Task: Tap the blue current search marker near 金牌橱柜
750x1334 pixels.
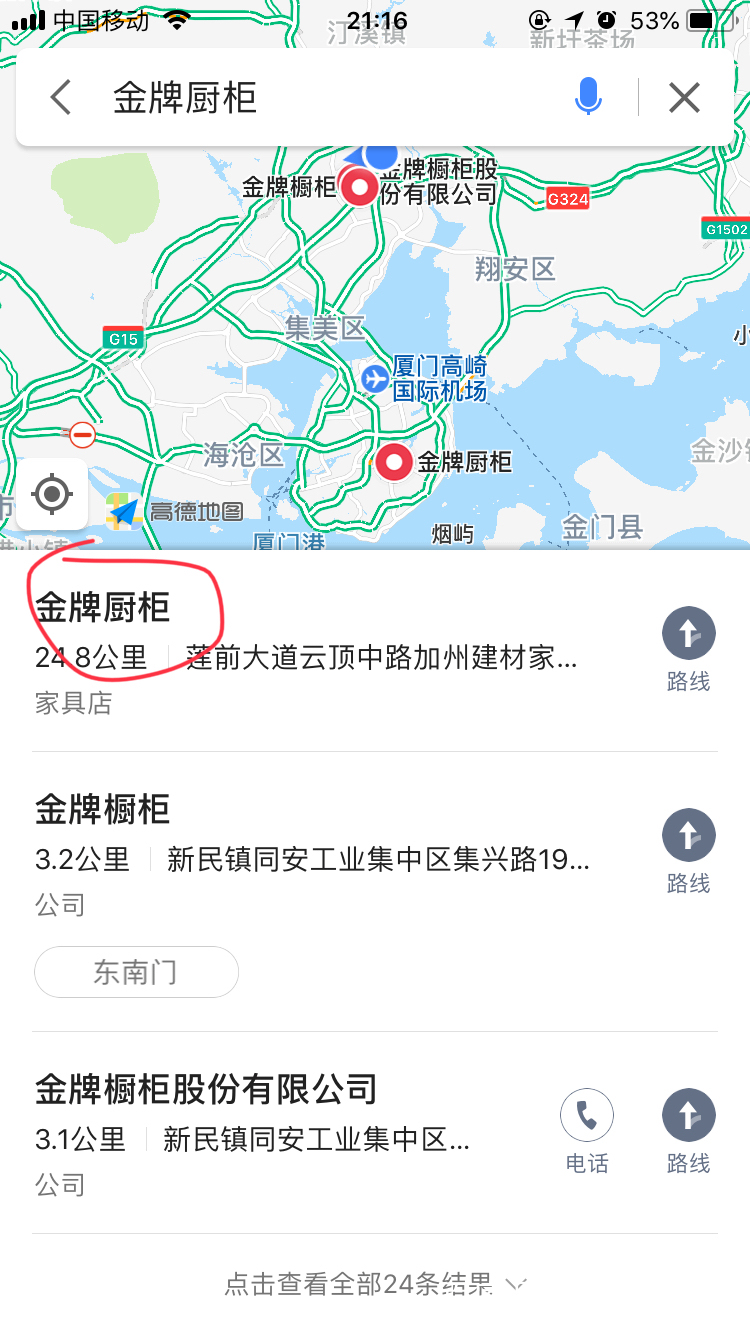Action: [x=382, y=155]
